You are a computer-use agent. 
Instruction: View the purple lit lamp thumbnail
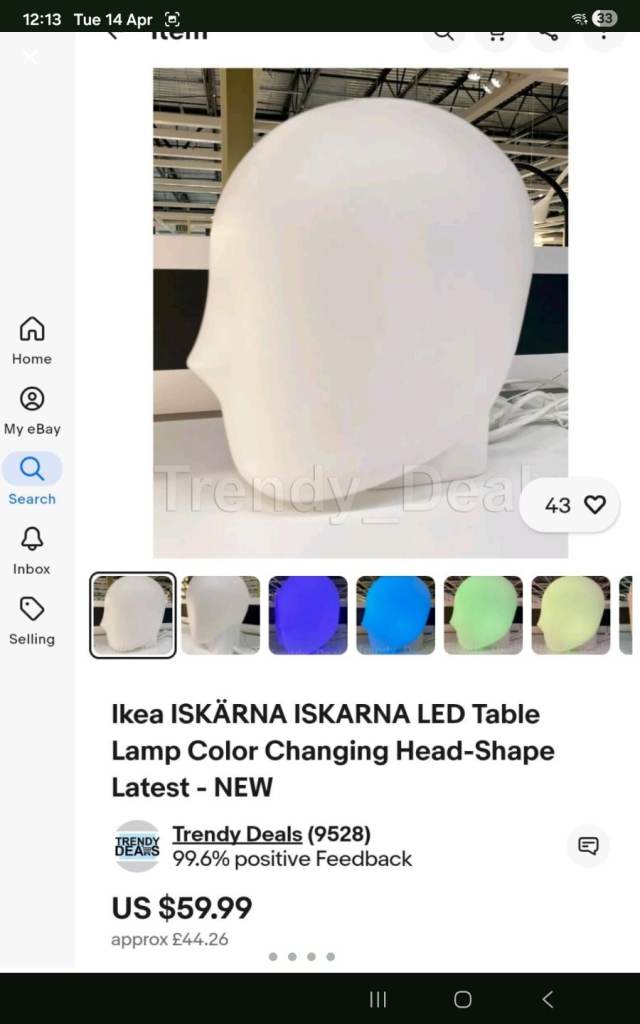click(x=308, y=615)
